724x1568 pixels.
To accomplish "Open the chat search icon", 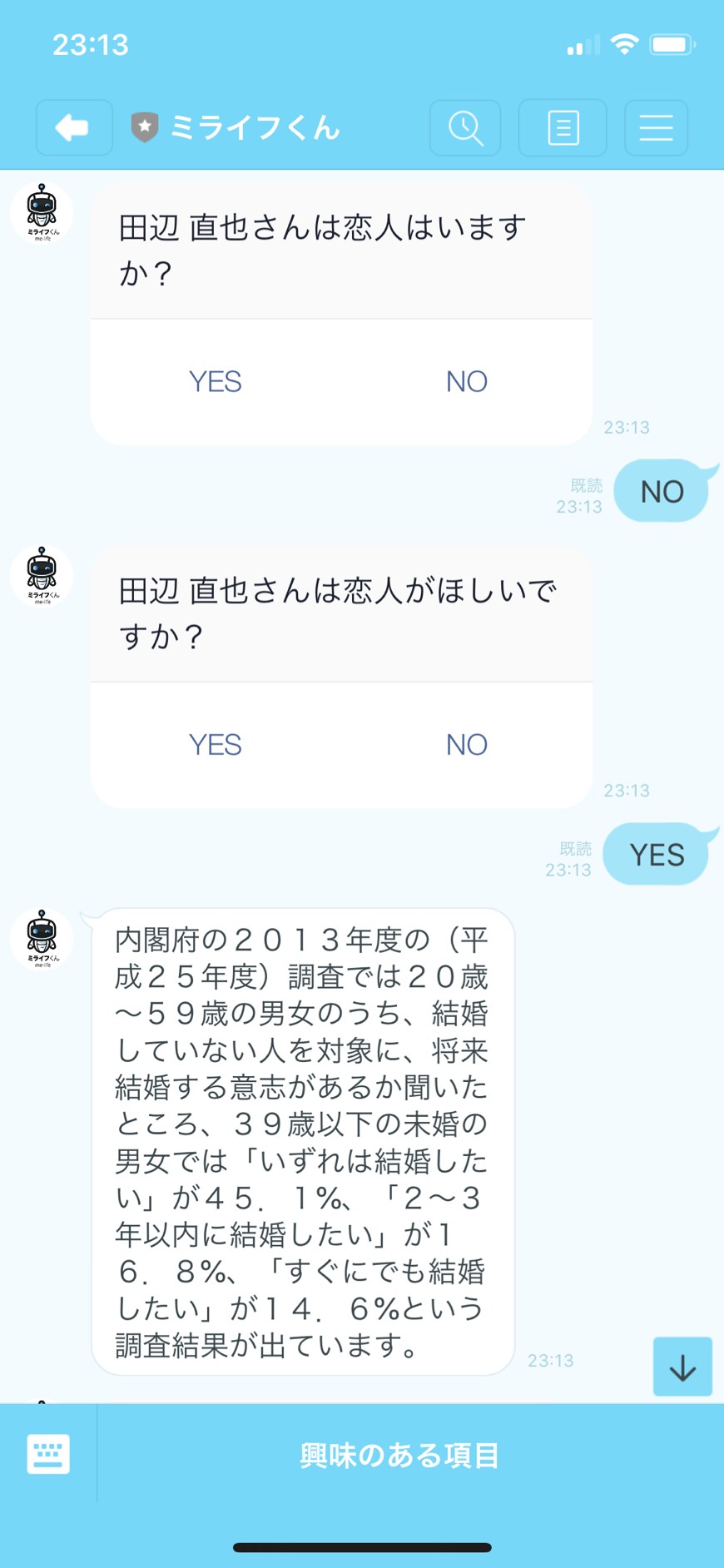I will [x=465, y=128].
